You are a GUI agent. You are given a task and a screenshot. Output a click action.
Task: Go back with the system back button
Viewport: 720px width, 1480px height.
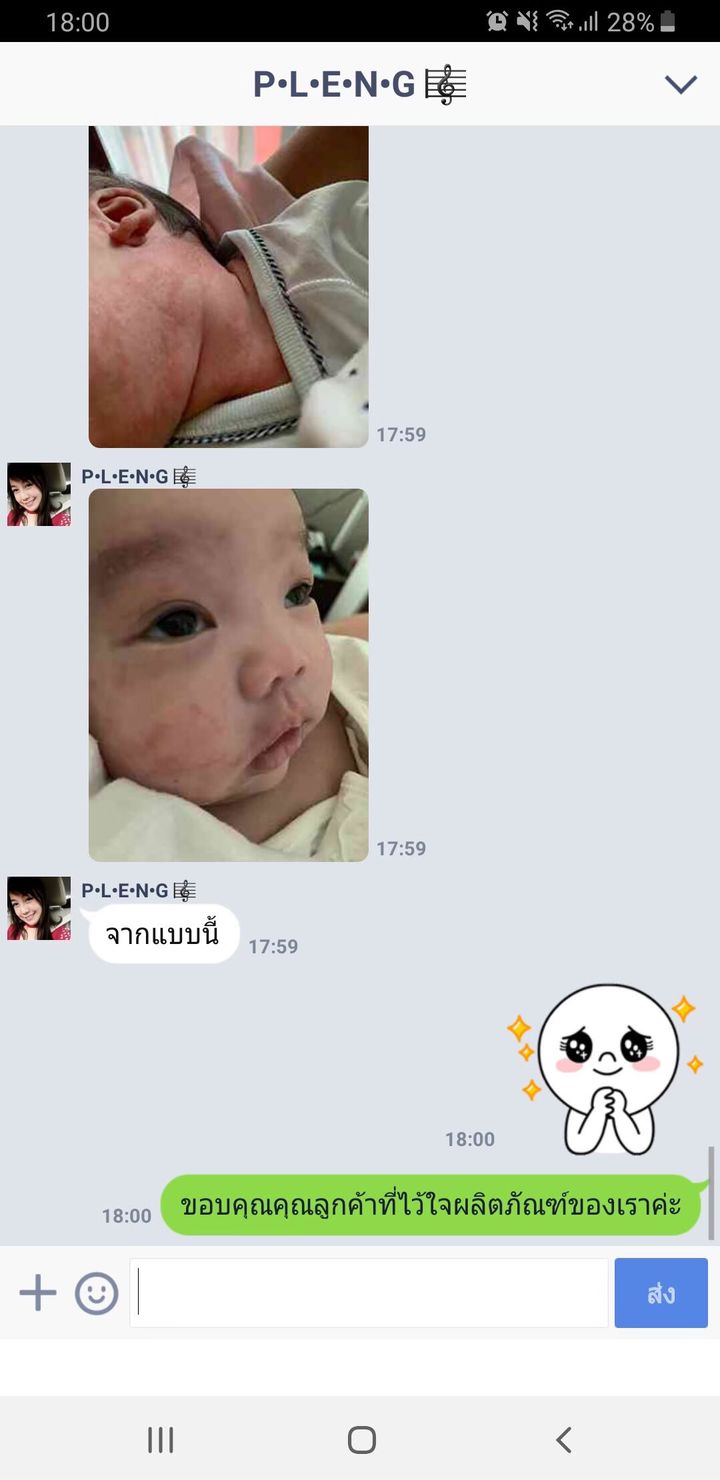pos(563,1439)
